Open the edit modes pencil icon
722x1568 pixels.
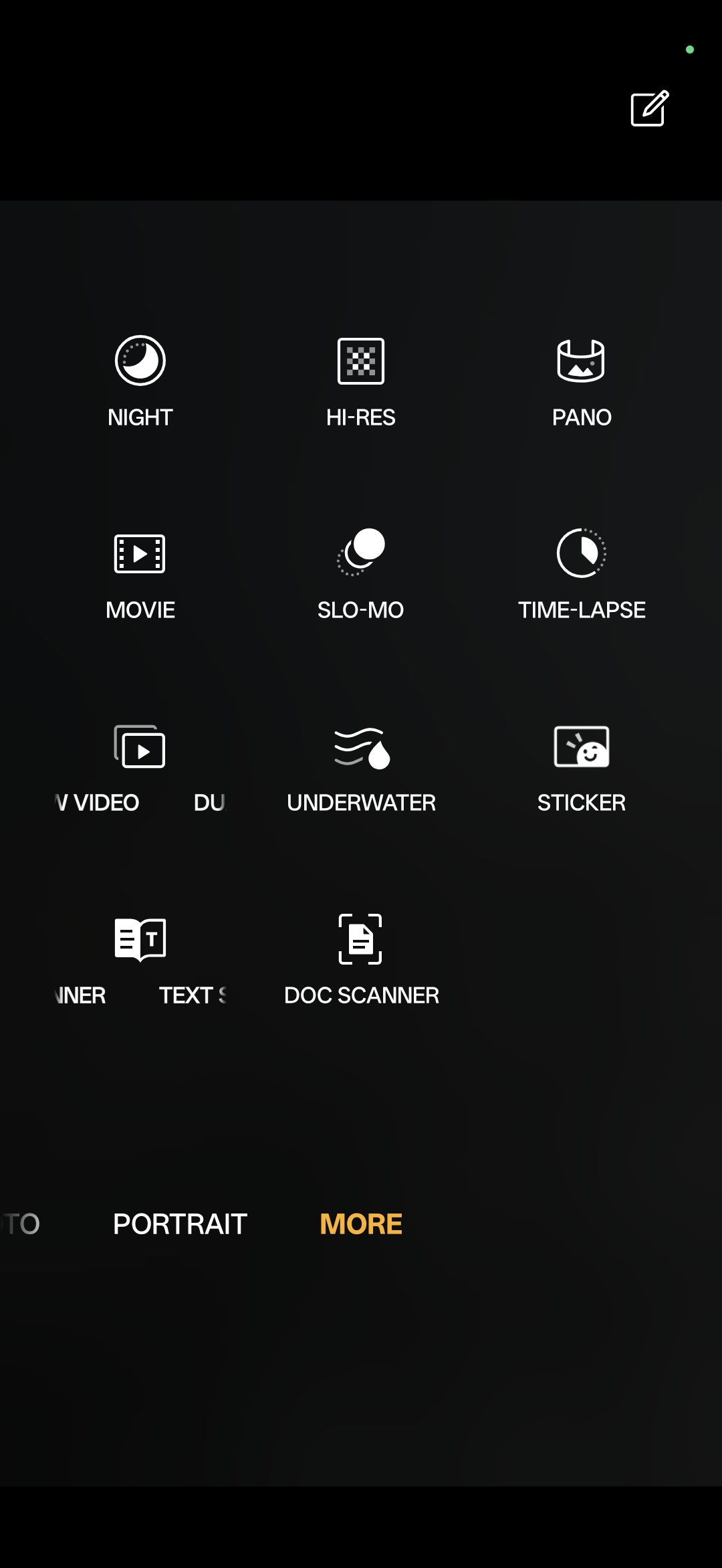click(649, 108)
